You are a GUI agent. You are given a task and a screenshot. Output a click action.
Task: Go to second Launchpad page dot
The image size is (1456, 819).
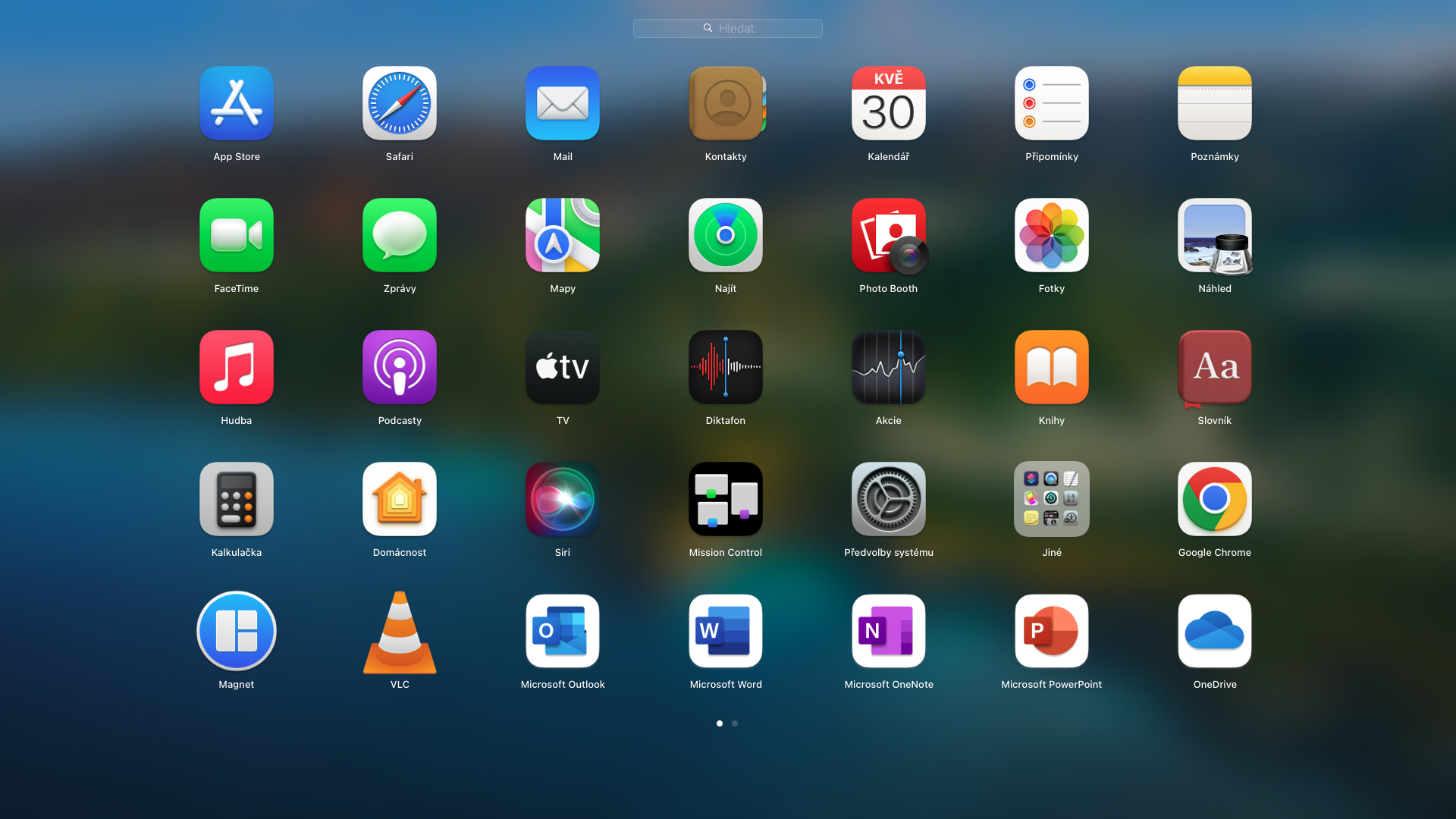tap(735, 723)
